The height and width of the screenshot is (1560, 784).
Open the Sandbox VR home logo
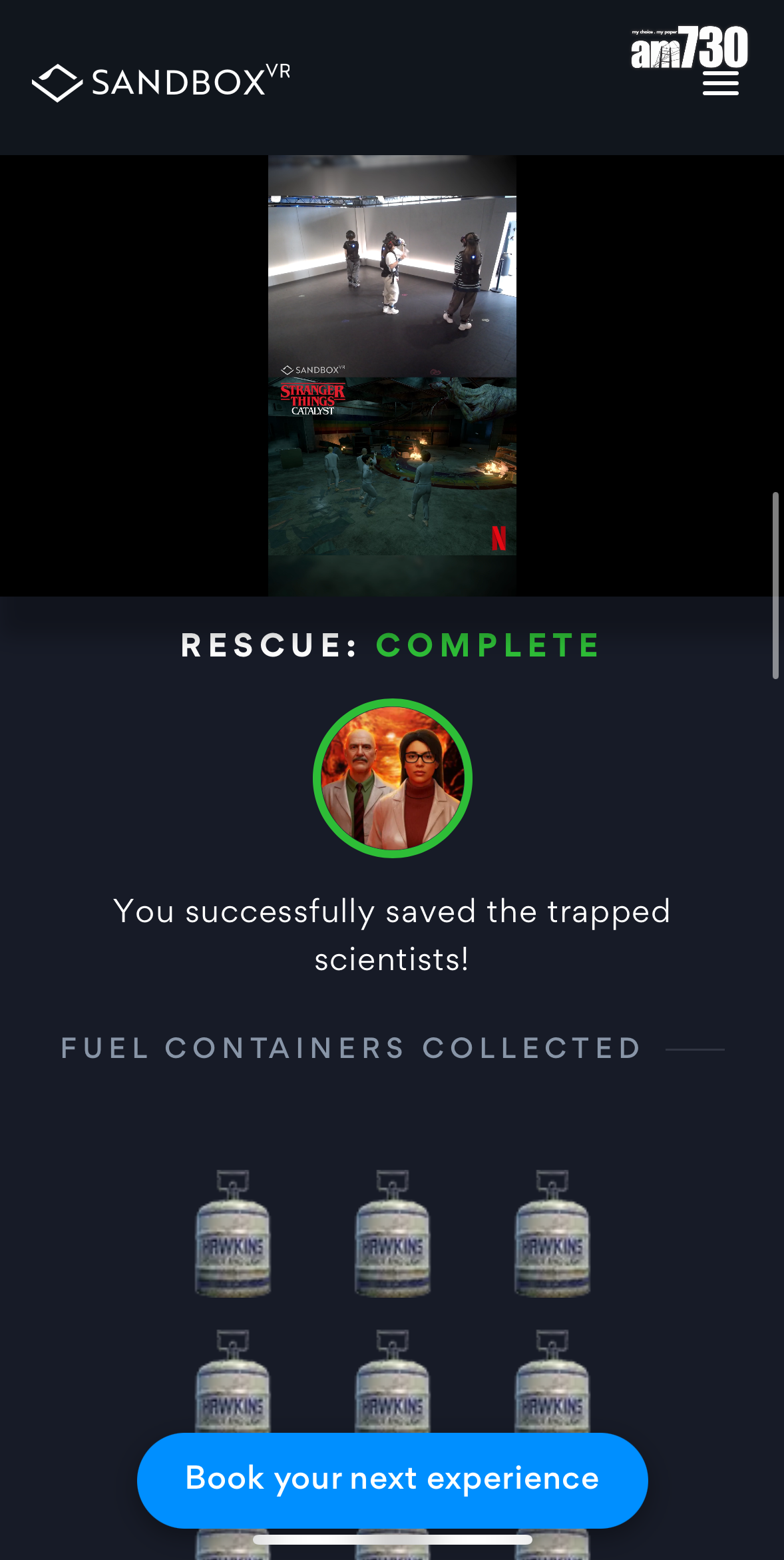[x=160, y=82]
